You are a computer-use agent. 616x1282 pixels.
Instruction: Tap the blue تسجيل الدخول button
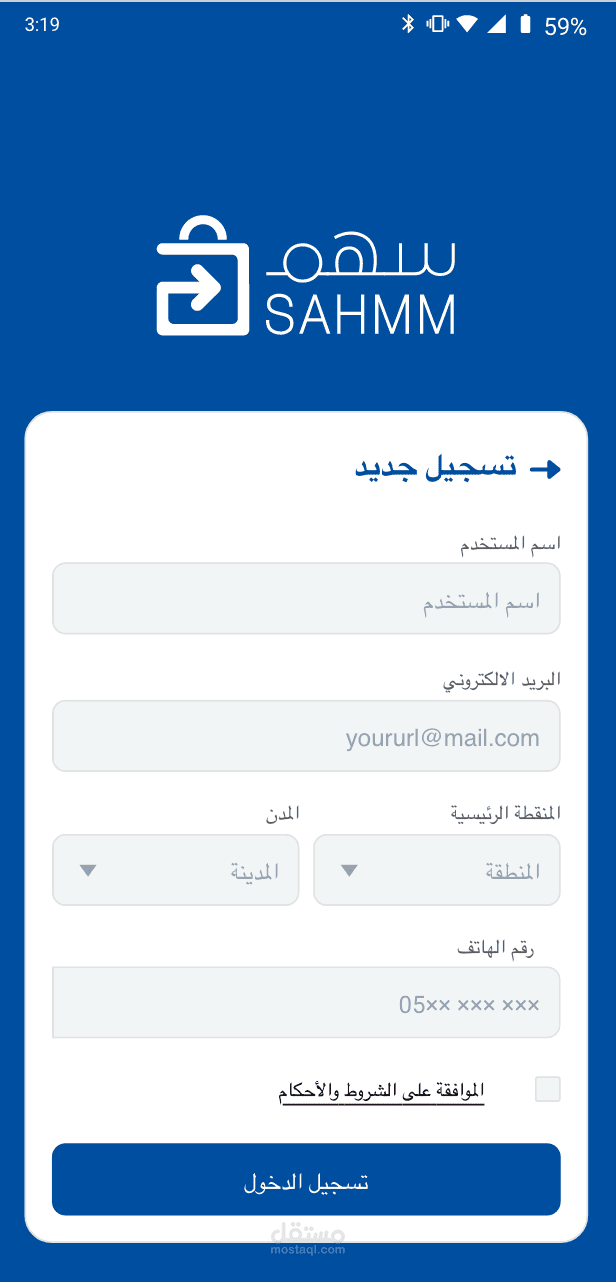point(306,1180)
